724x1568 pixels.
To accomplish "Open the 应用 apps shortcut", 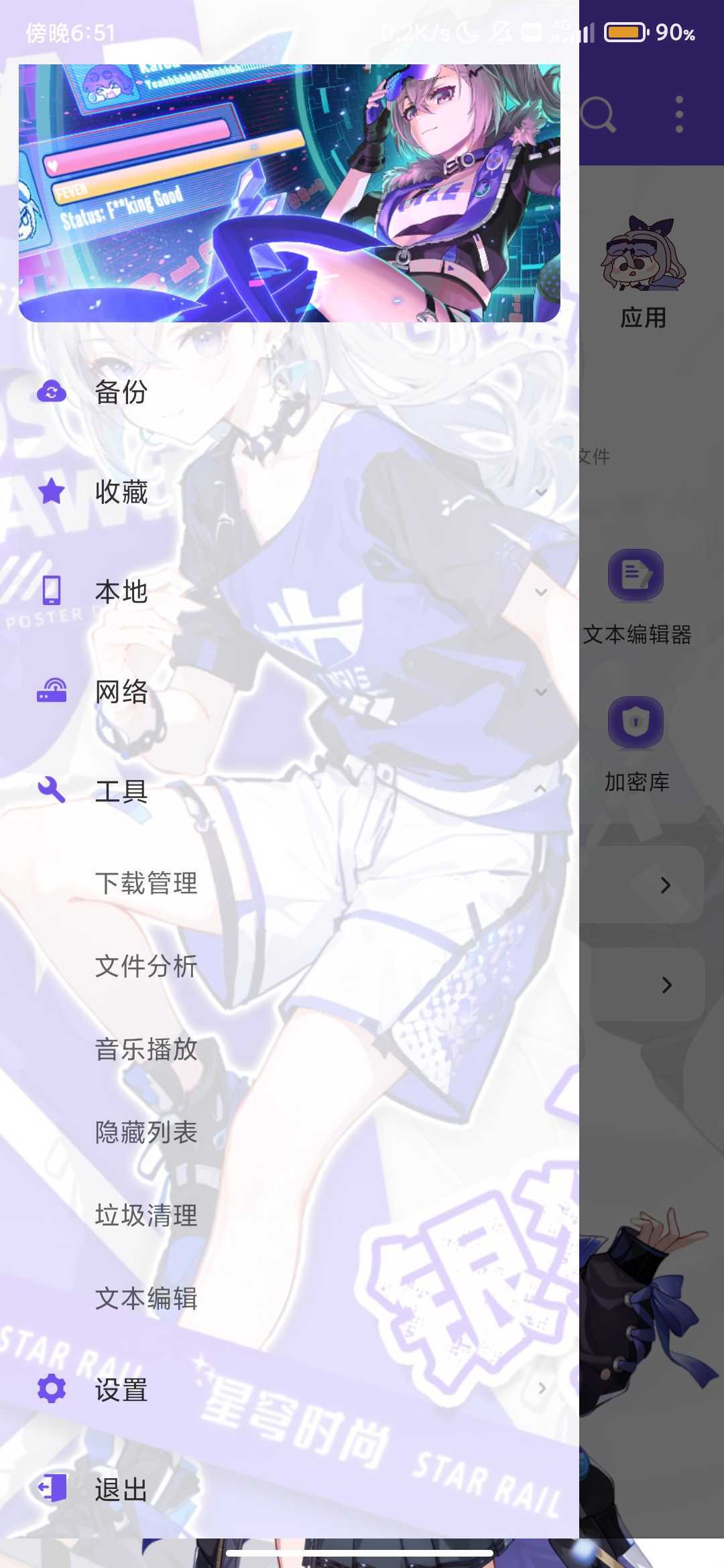I will pyautogui.click(x=644, y=275).
